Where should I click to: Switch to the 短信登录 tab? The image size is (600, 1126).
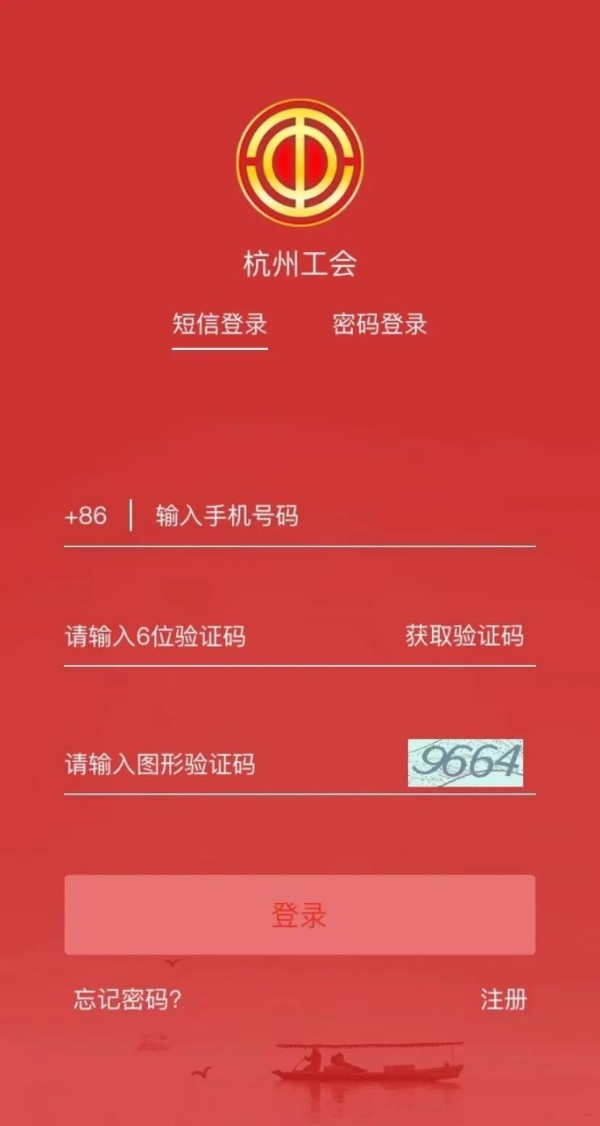pos(220,325)
